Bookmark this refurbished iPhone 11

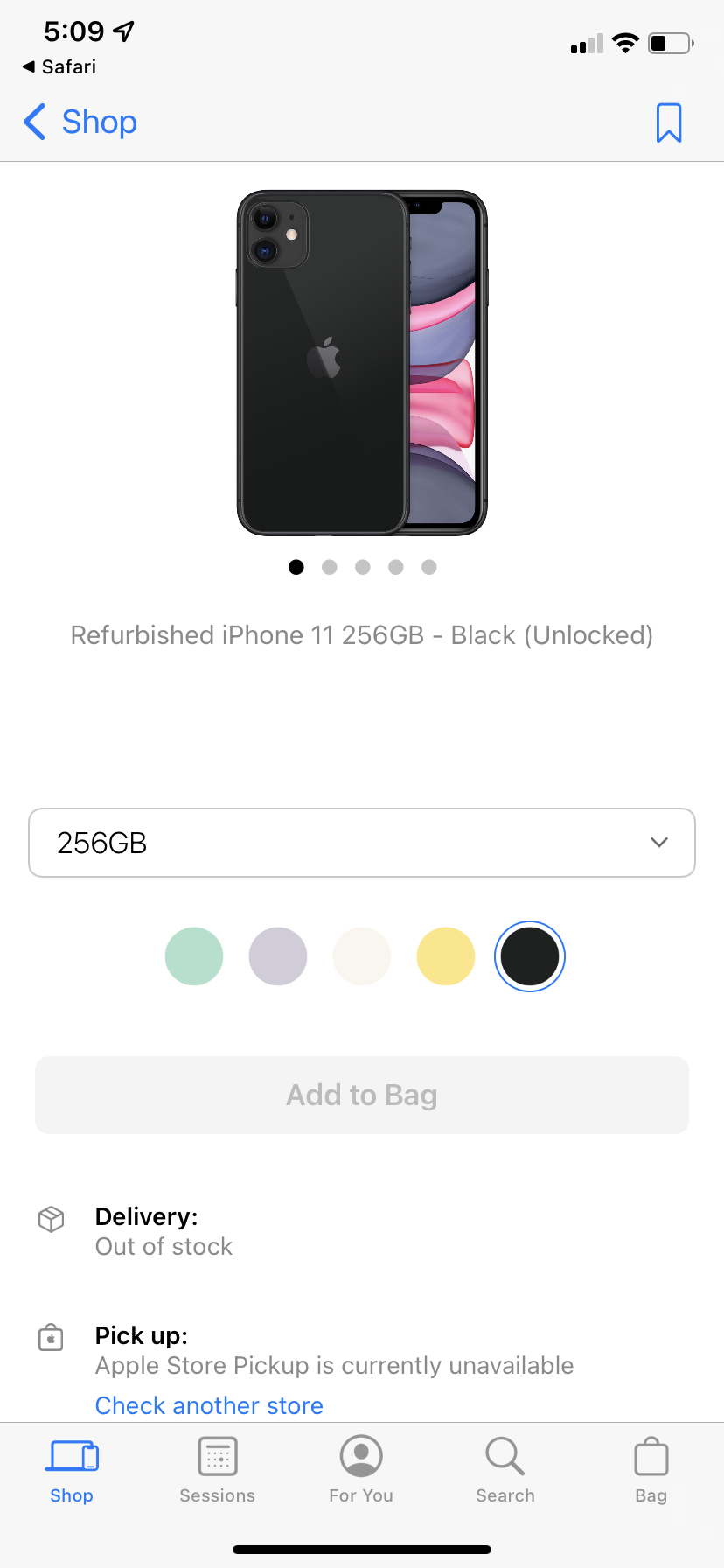(x=668, y=122)
